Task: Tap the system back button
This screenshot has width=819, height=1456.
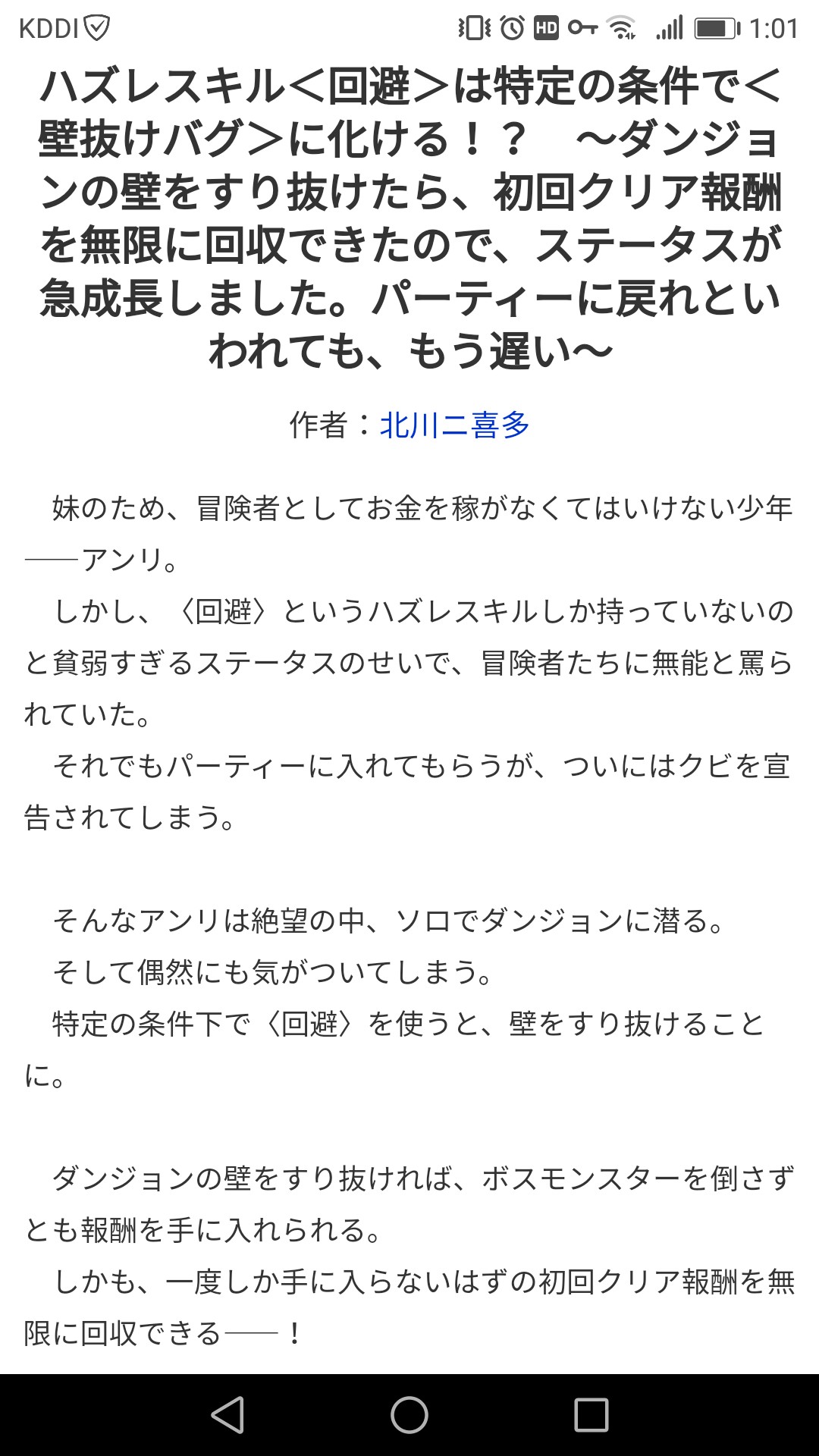Action: click(227, 1415)
